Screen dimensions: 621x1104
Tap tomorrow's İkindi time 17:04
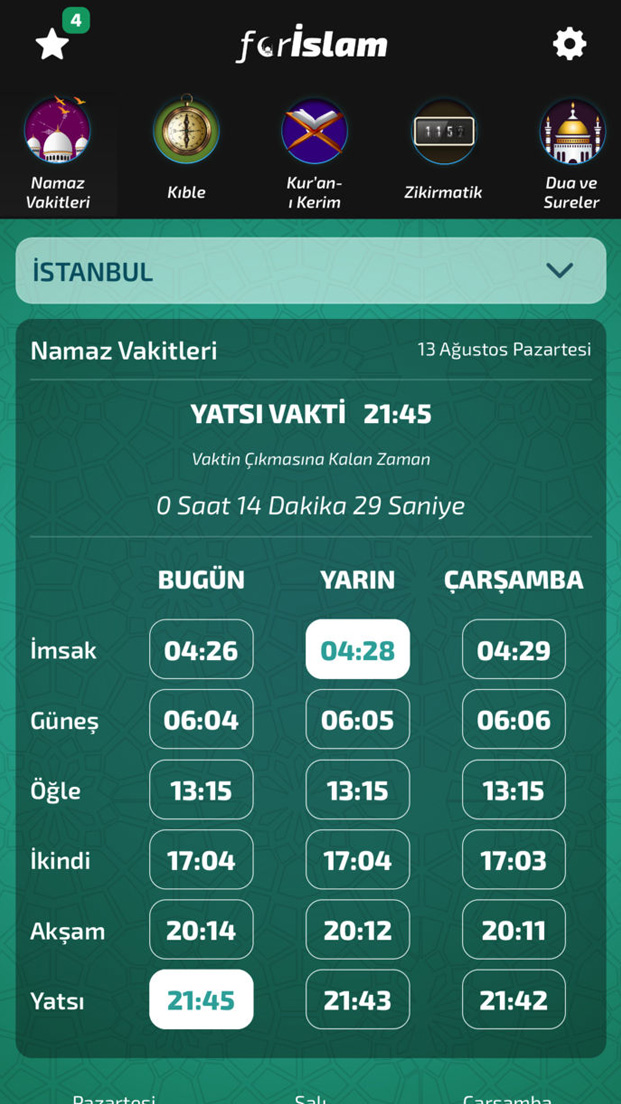[357, 860]
